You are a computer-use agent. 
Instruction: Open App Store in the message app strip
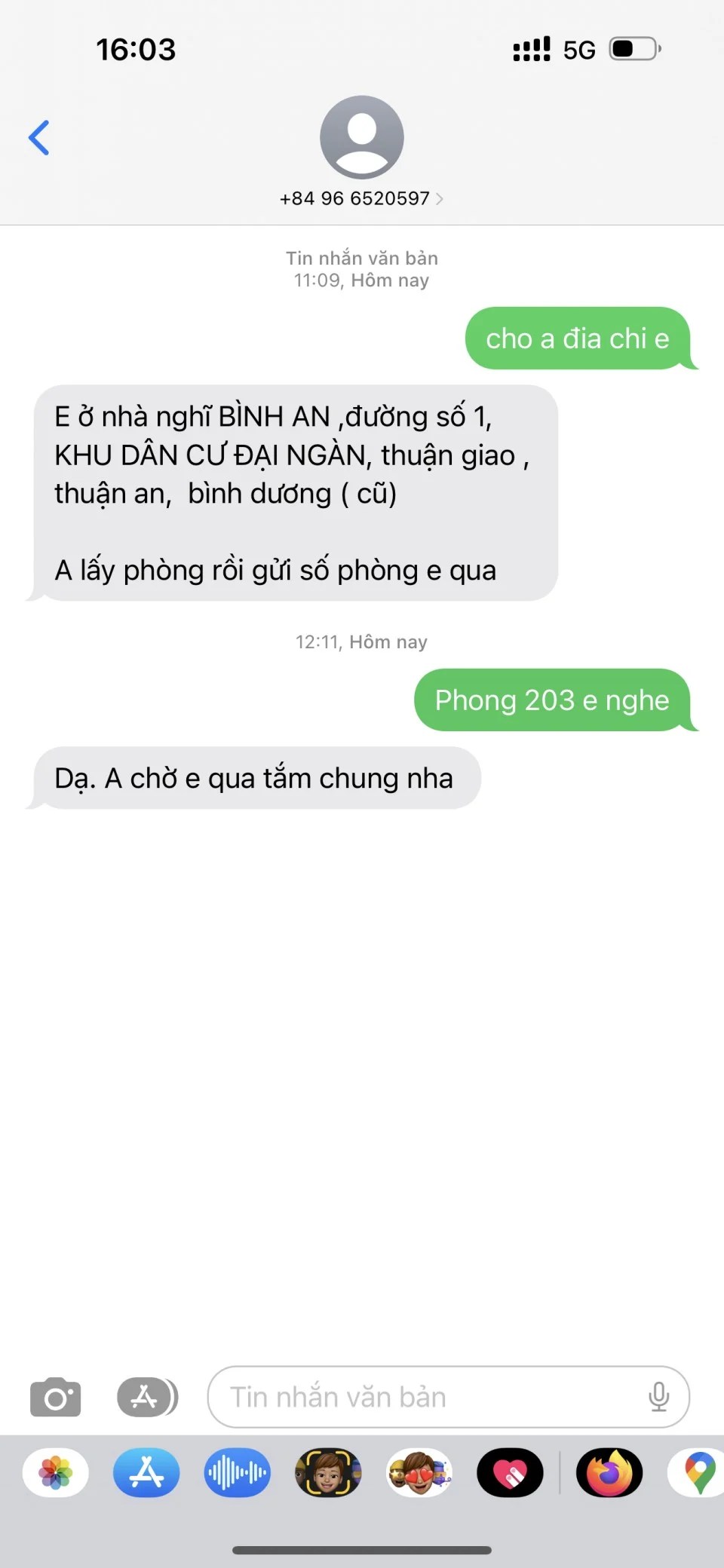pyautogui.click(x=146, y=1472)
